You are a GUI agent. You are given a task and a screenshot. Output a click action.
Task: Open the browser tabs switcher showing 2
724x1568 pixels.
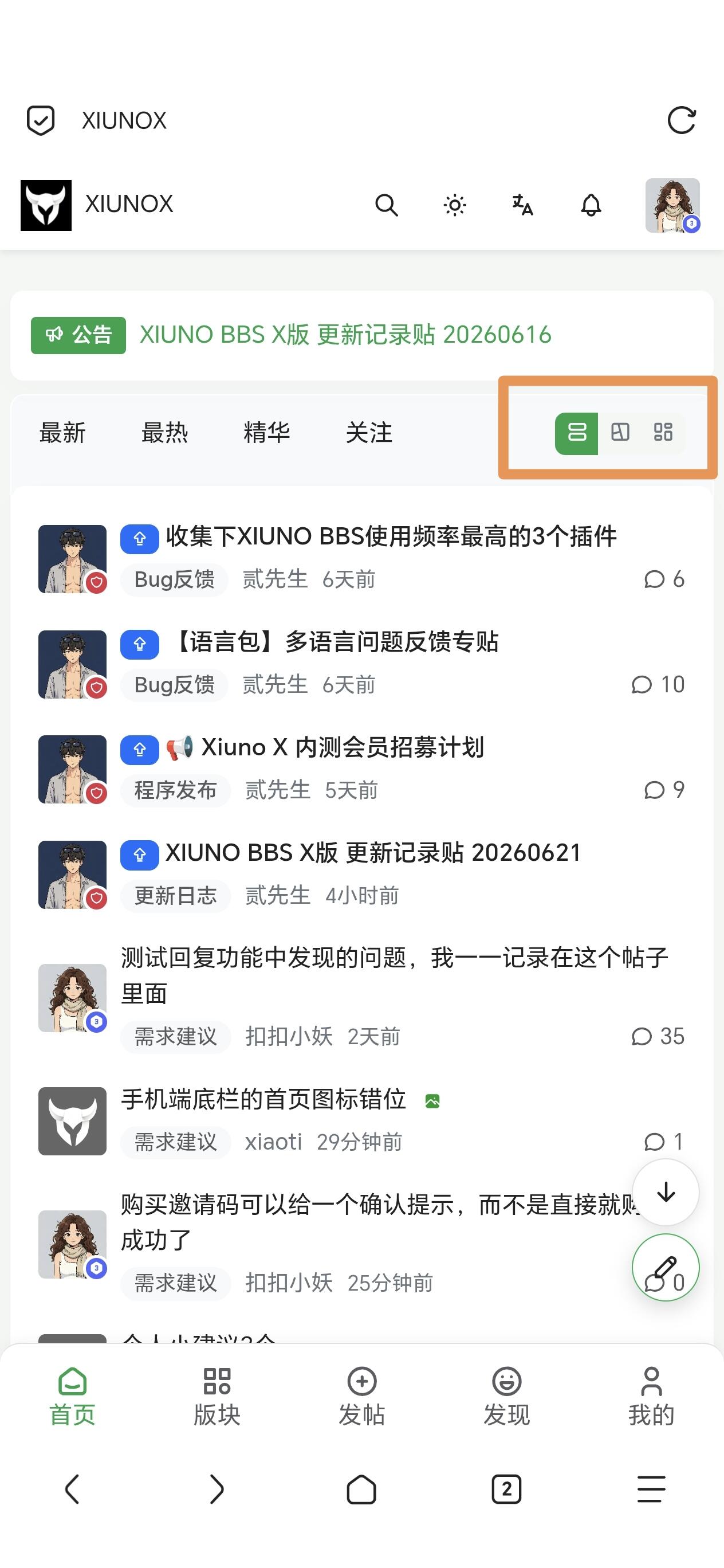click(506, 1489)
